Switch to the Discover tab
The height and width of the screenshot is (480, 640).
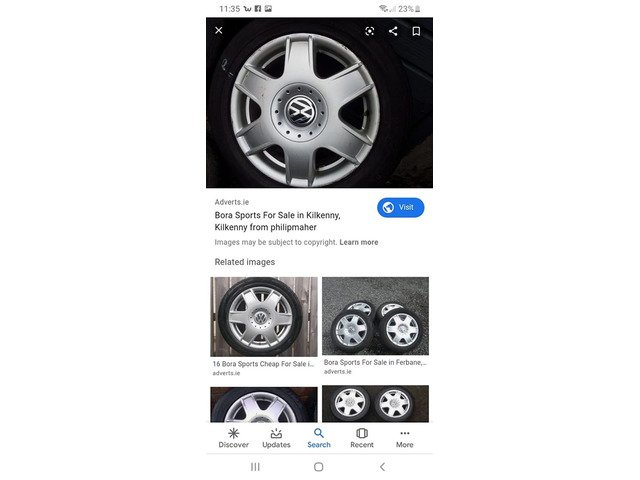click(233, 437)
